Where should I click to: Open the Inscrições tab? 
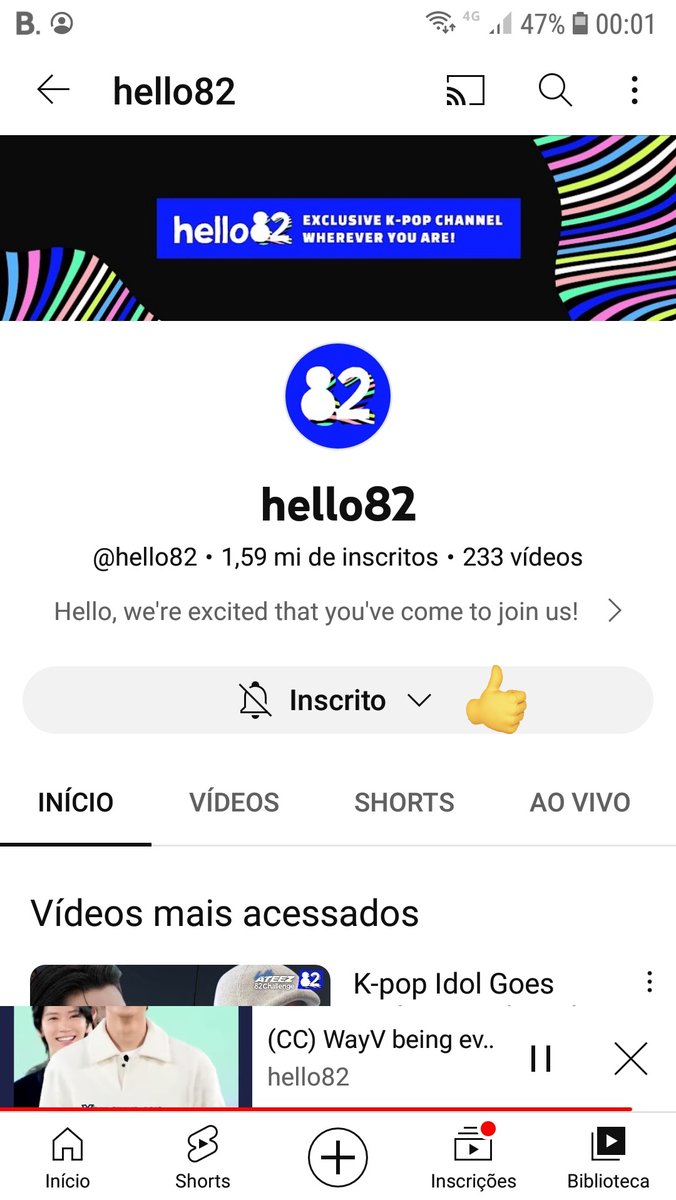point(473,1159)
